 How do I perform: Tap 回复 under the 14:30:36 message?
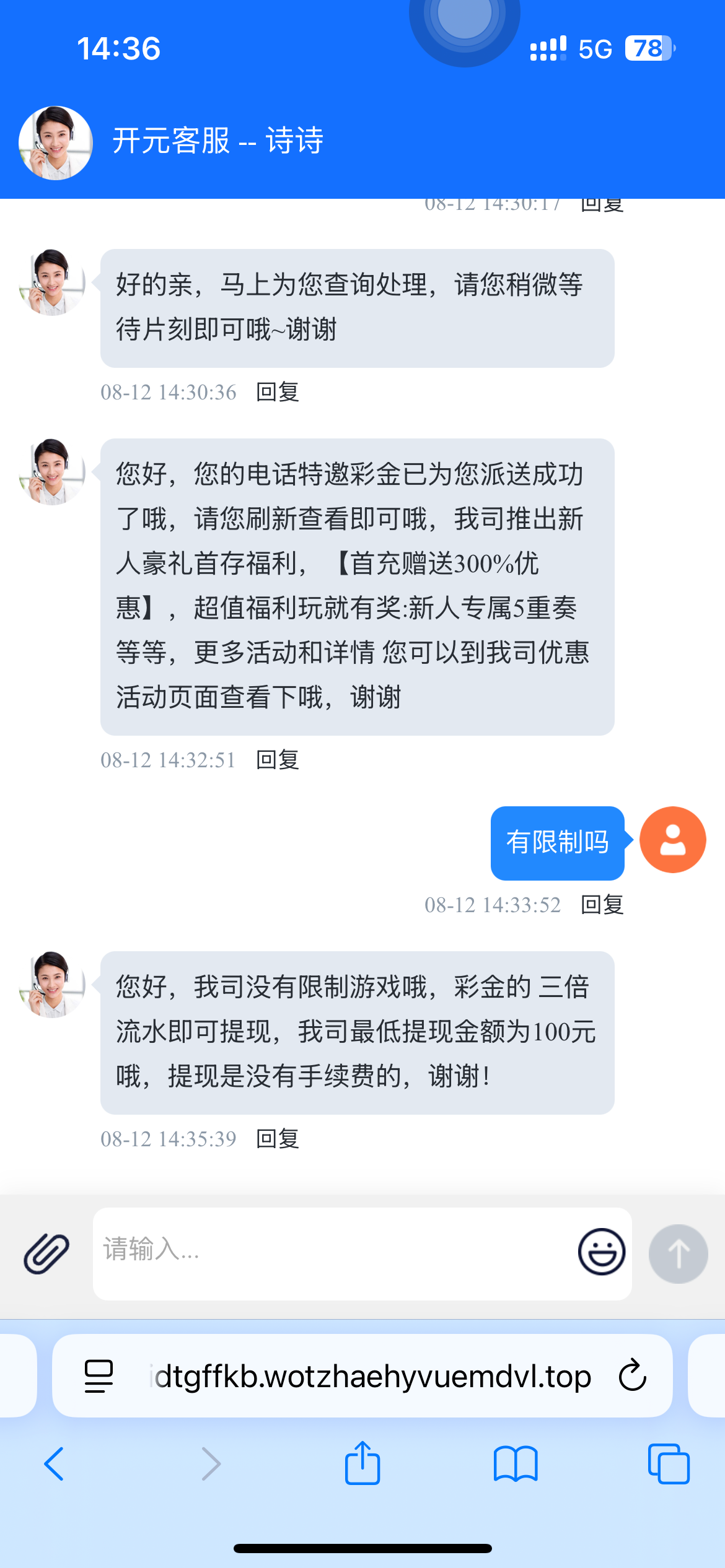pyautogui.click(x=278, y=392)
